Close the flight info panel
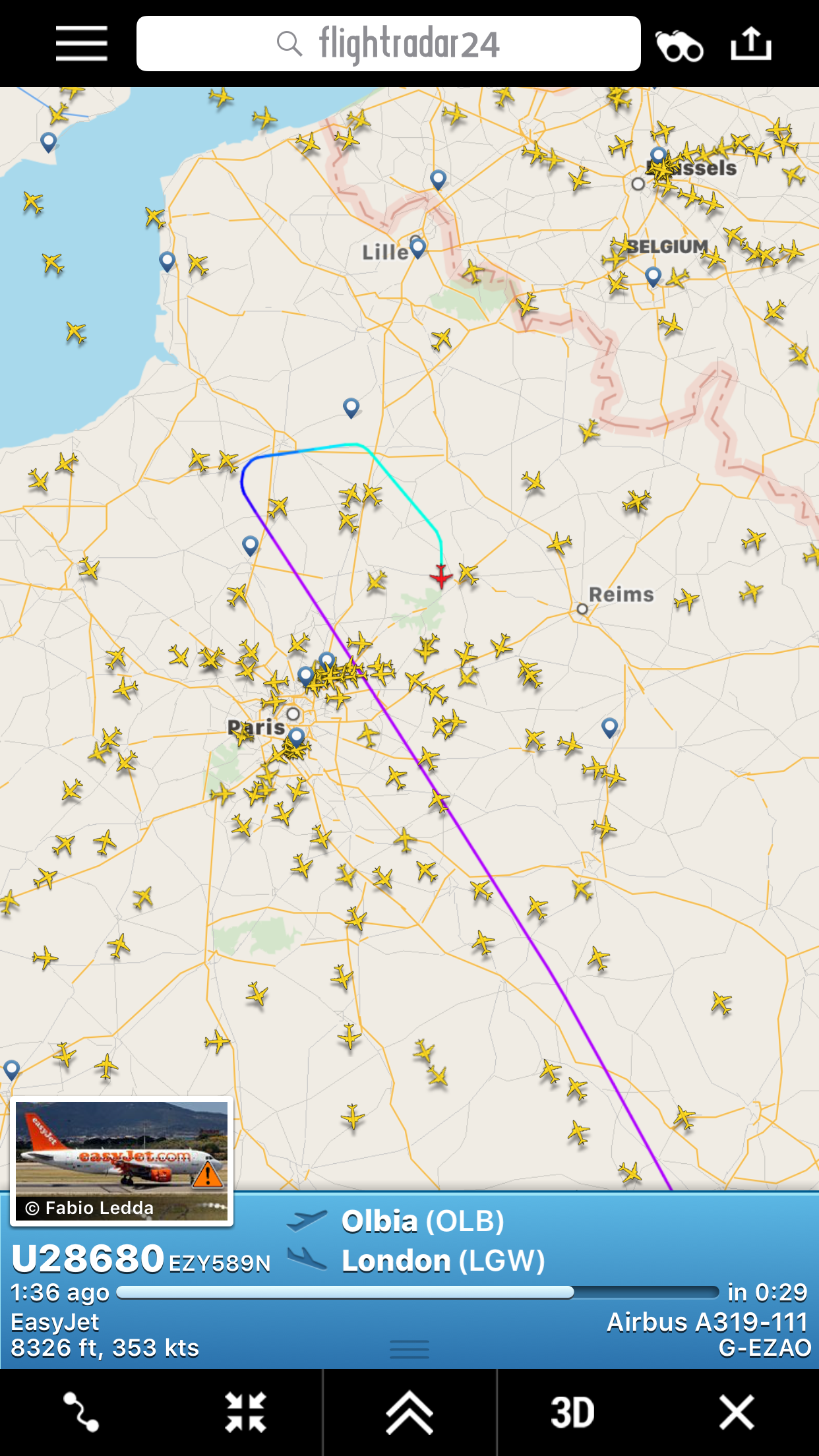Image resolution: width=819 pixels, height=1456 pixels. [736, 1412]
